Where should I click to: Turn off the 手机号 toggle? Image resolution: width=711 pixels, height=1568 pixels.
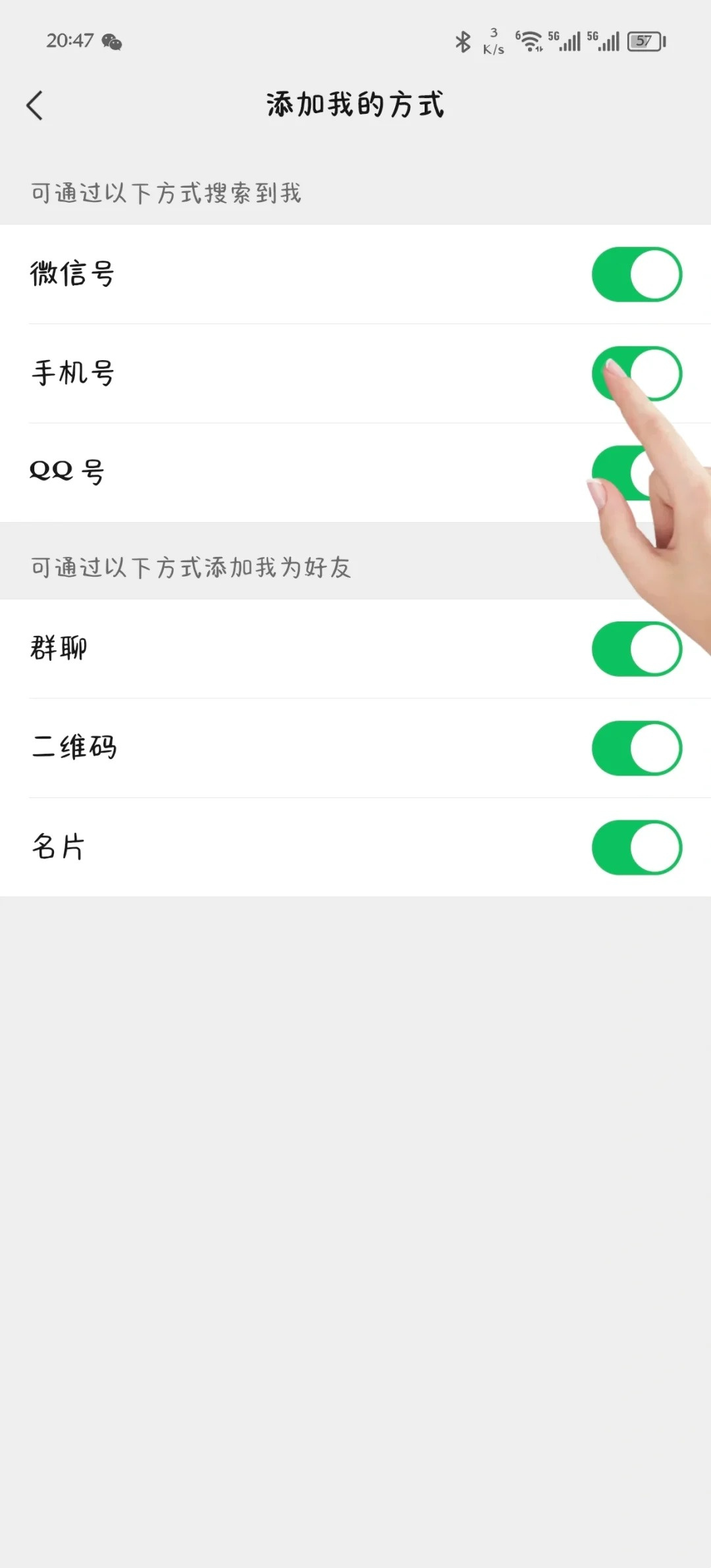pos(637,373)
